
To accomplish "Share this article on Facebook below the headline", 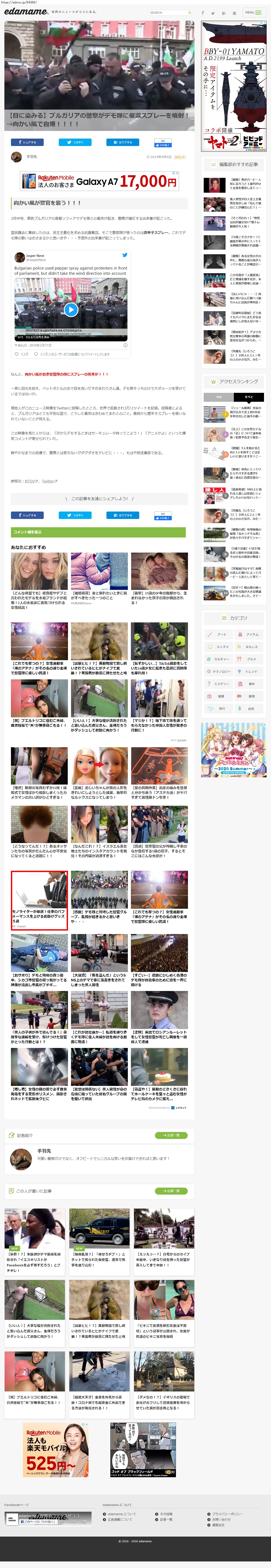I will click(x=27, y=143).
